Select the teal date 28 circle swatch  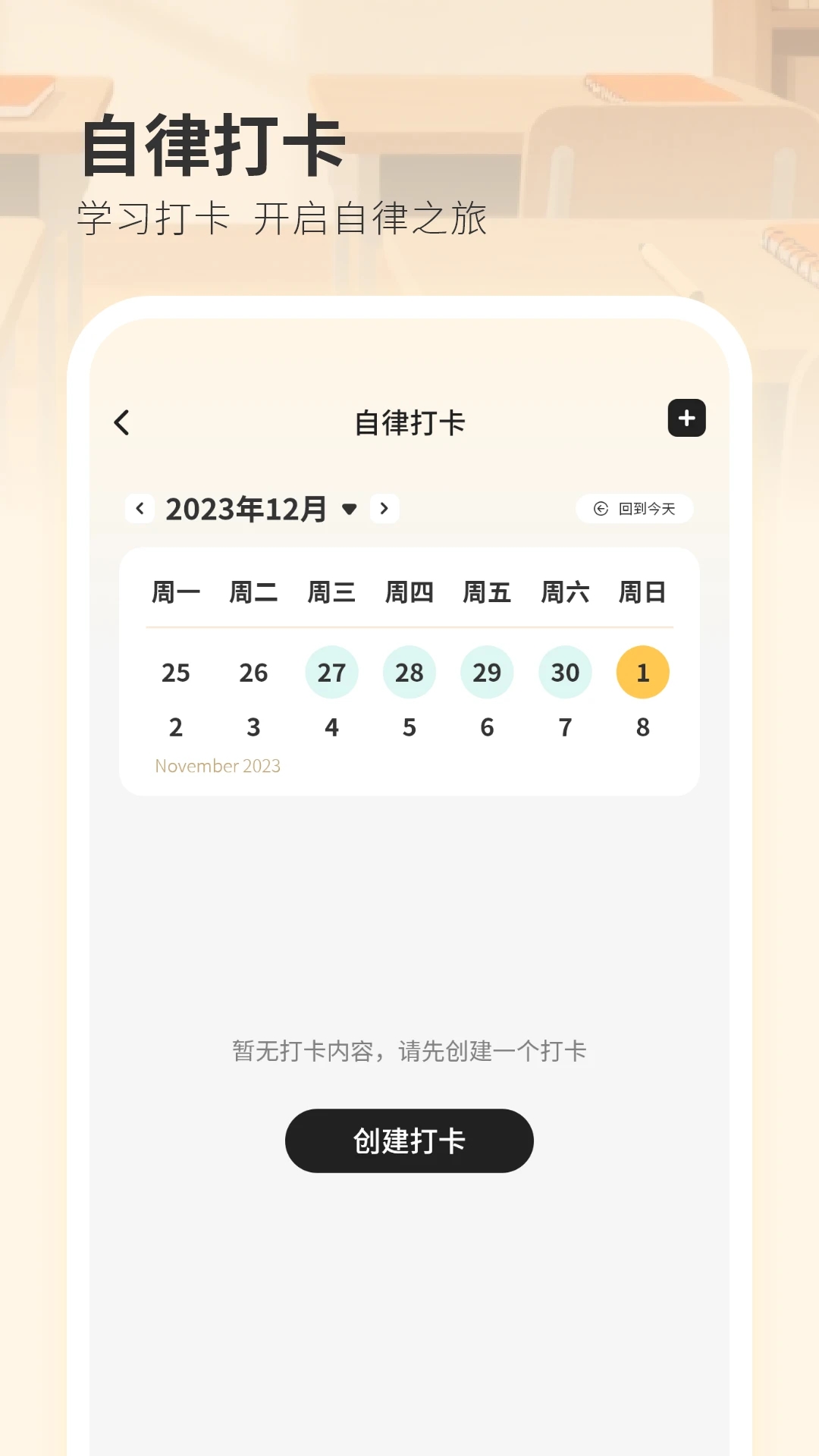(409, 672)
